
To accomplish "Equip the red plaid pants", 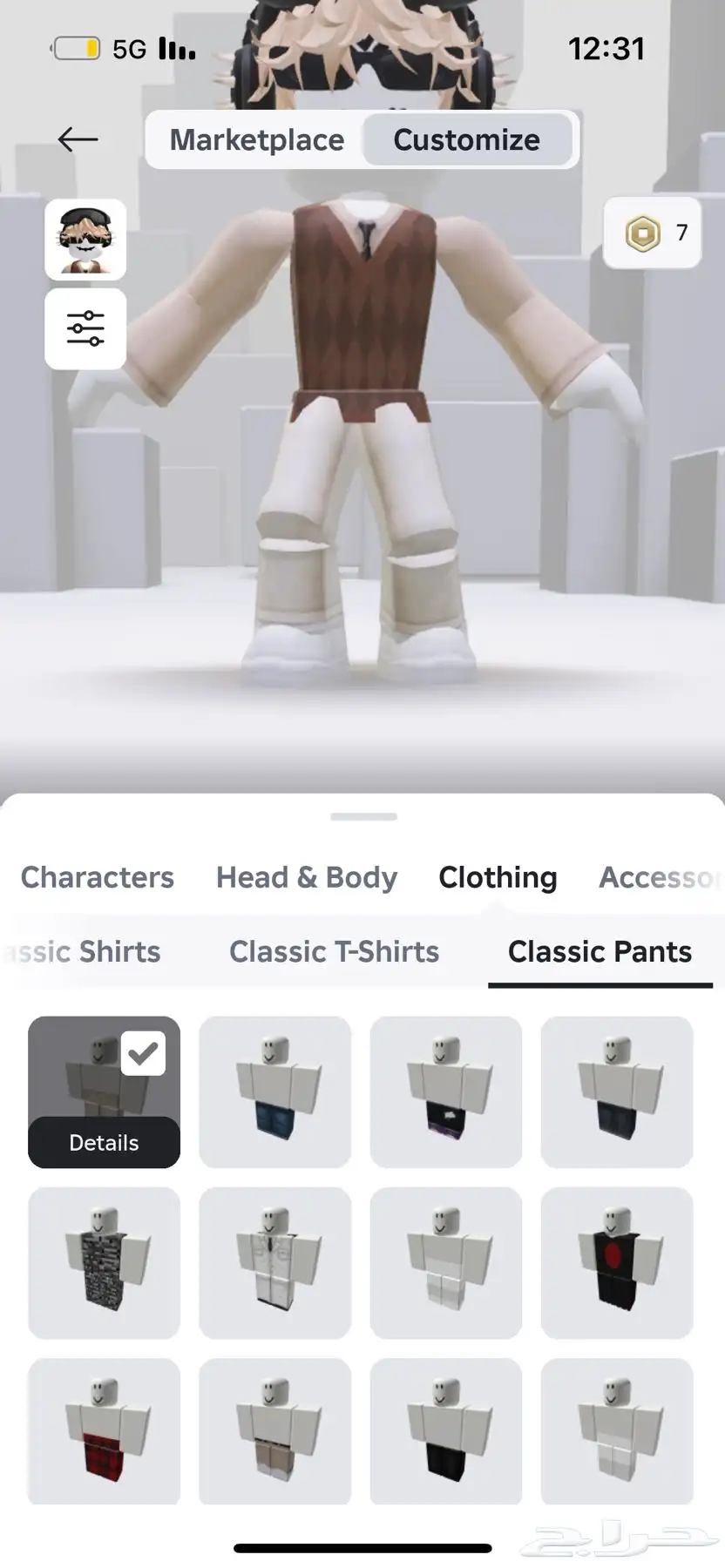I will 104,1433.
